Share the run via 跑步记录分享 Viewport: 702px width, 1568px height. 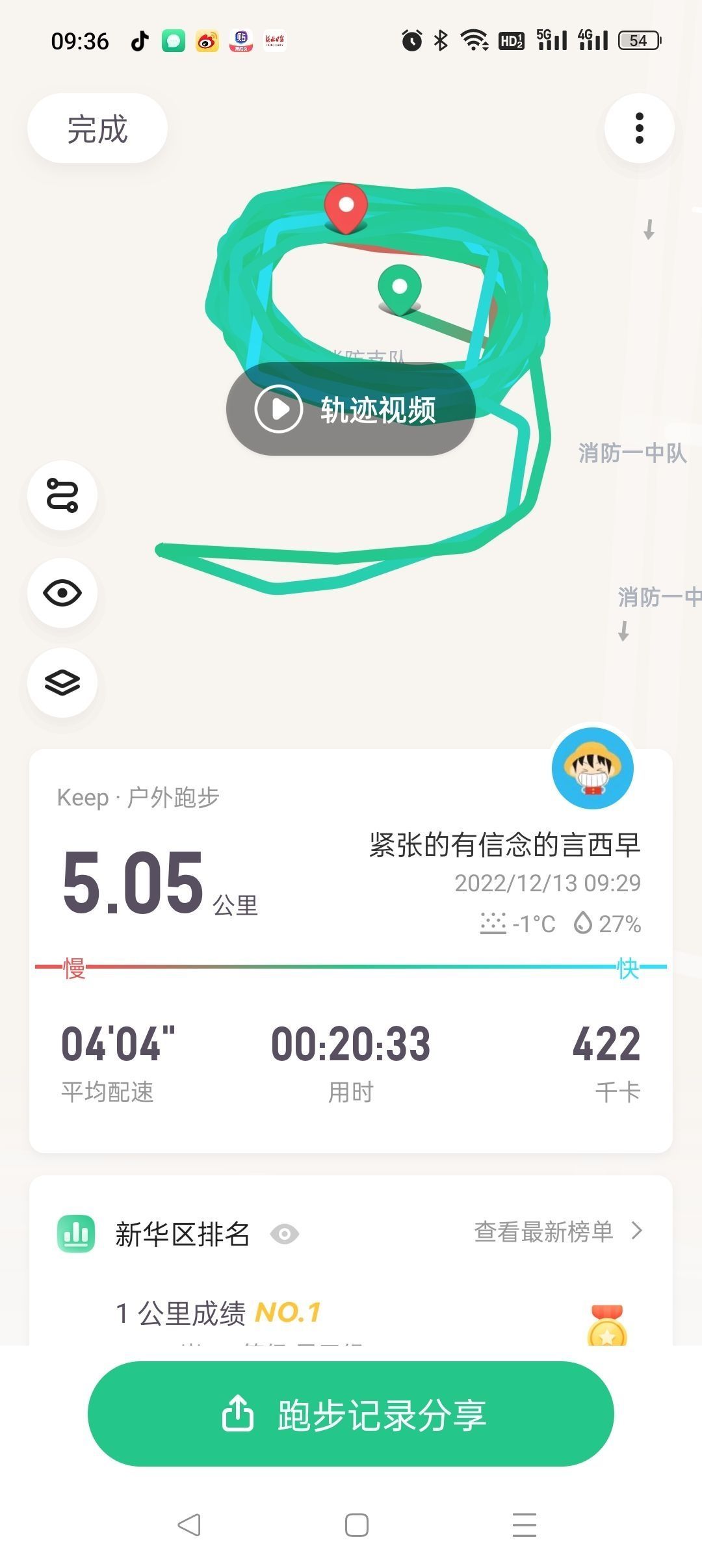point(351,1415)
